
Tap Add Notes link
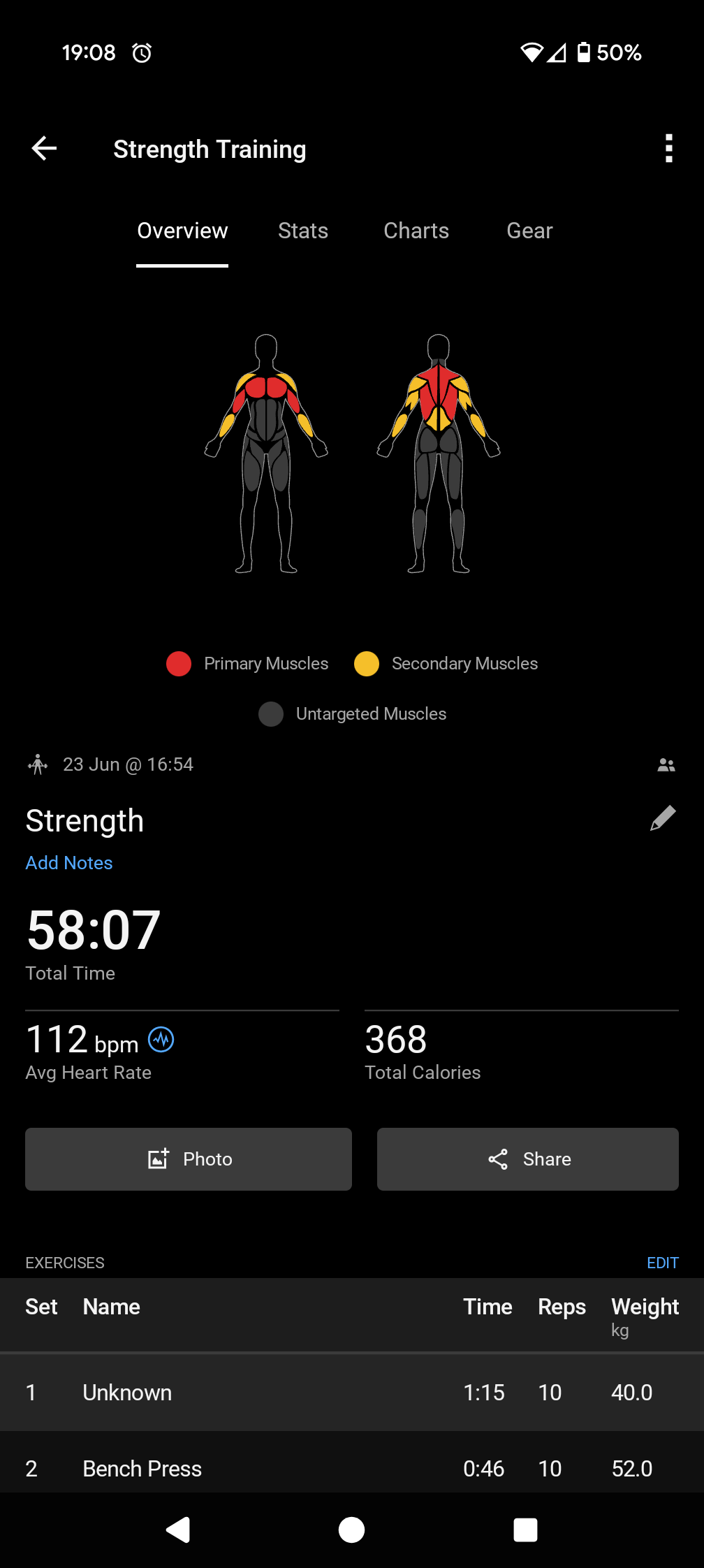point(69,863)
